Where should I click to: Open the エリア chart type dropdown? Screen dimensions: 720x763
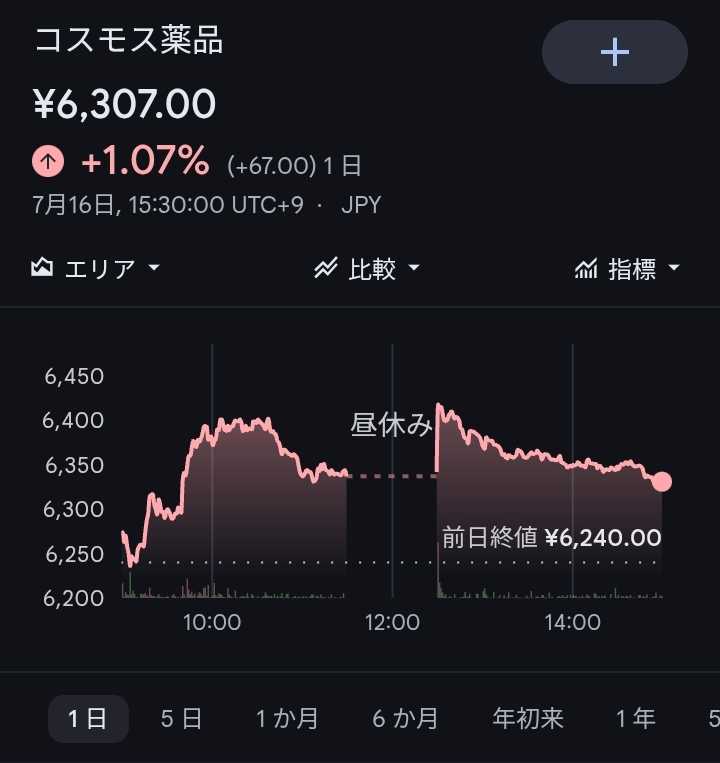coord(95,268)
